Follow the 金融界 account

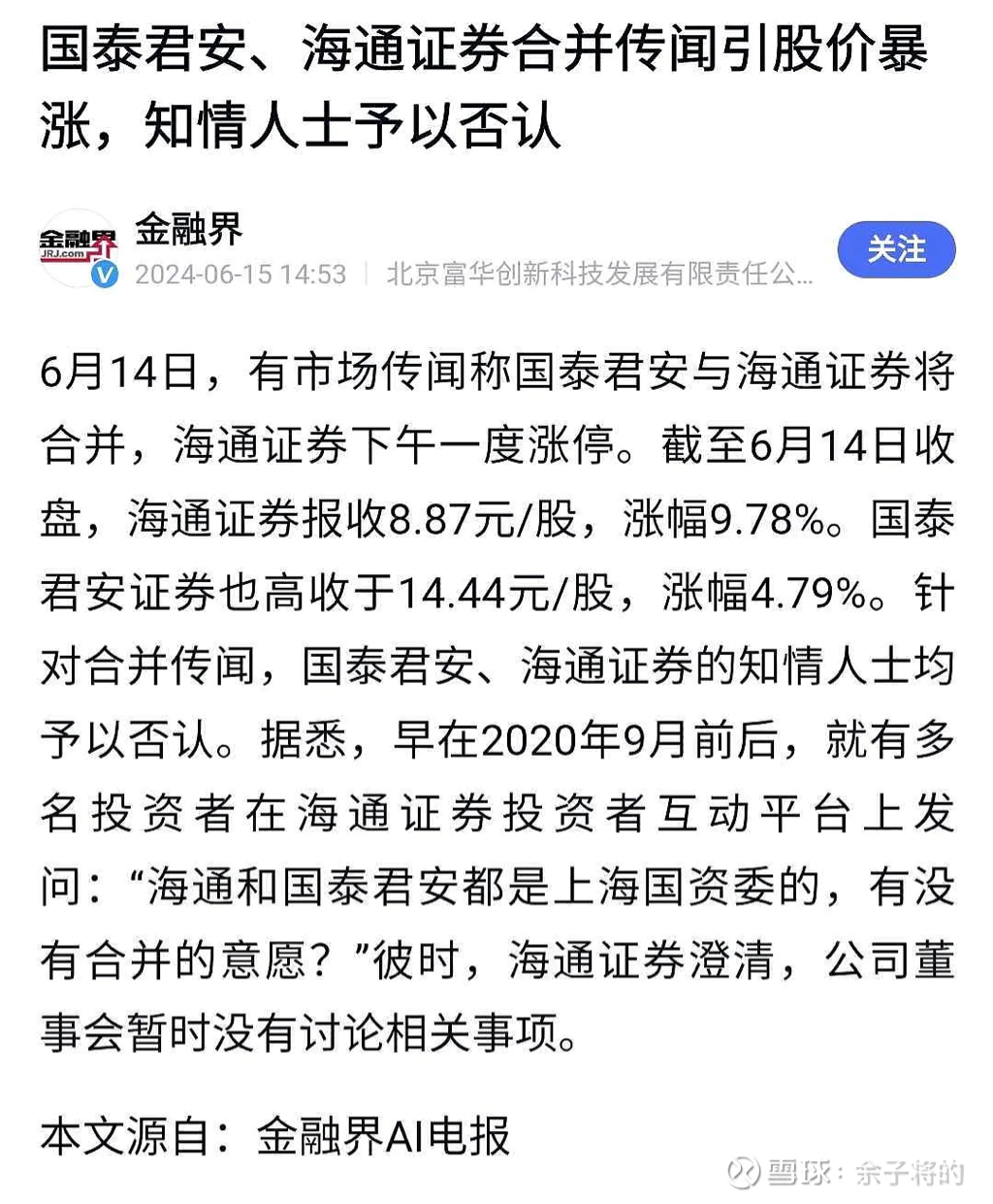pyautogui.click(x=895, y=249)
